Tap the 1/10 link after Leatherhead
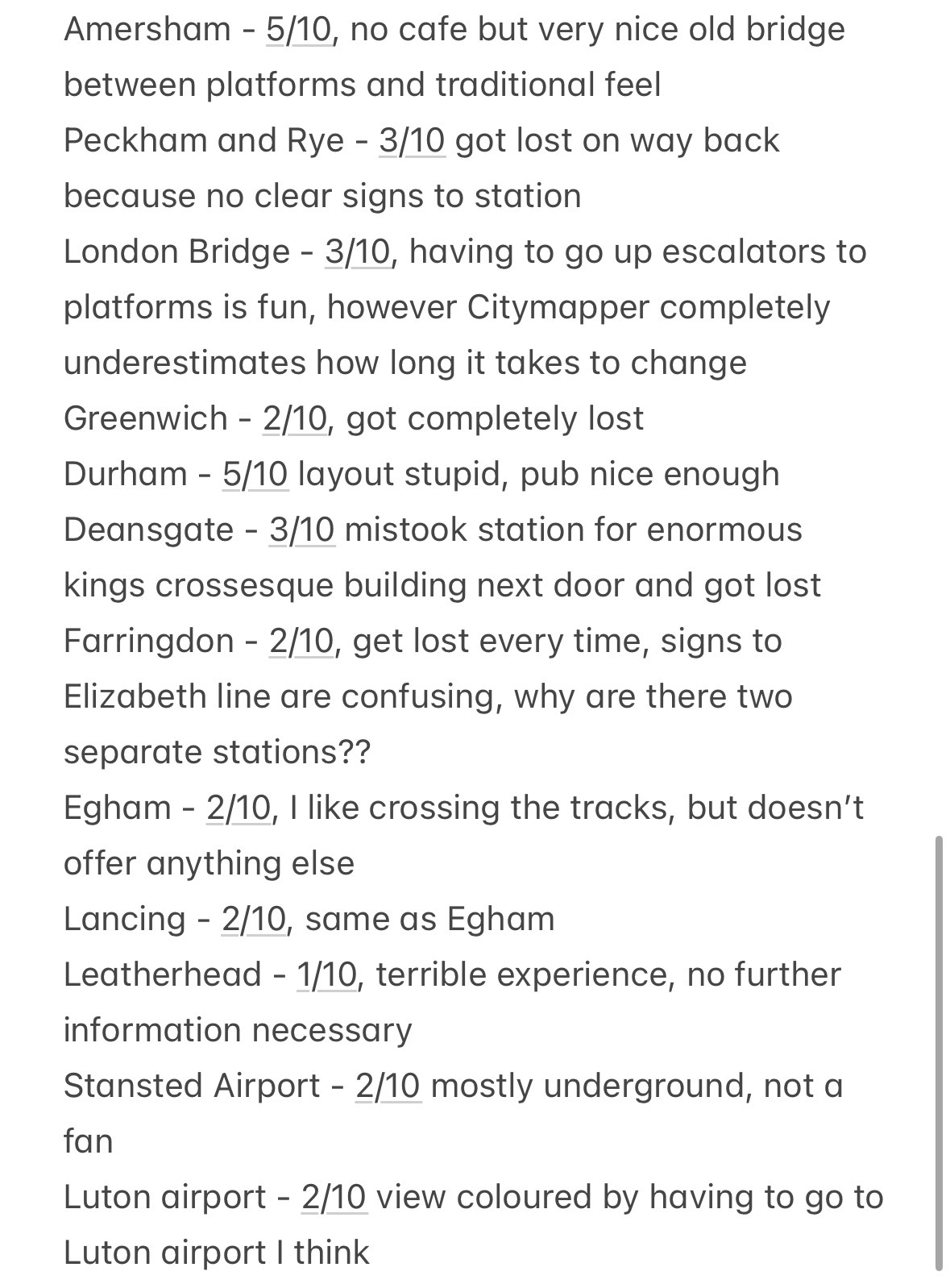The height and width of the screenshot is (1288, 950). [x=326, y=975]
